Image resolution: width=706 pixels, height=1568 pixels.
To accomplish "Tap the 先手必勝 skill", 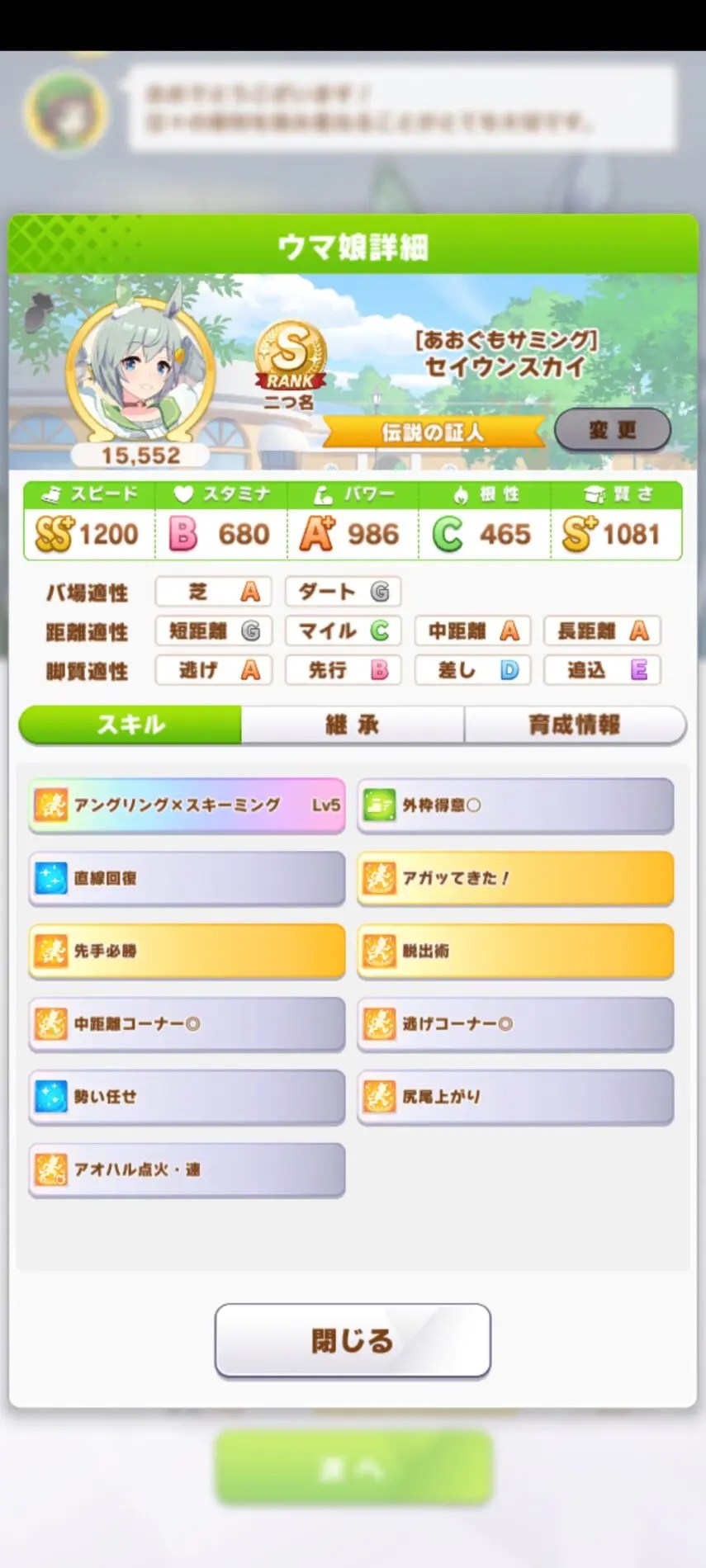I will (187, 951).
